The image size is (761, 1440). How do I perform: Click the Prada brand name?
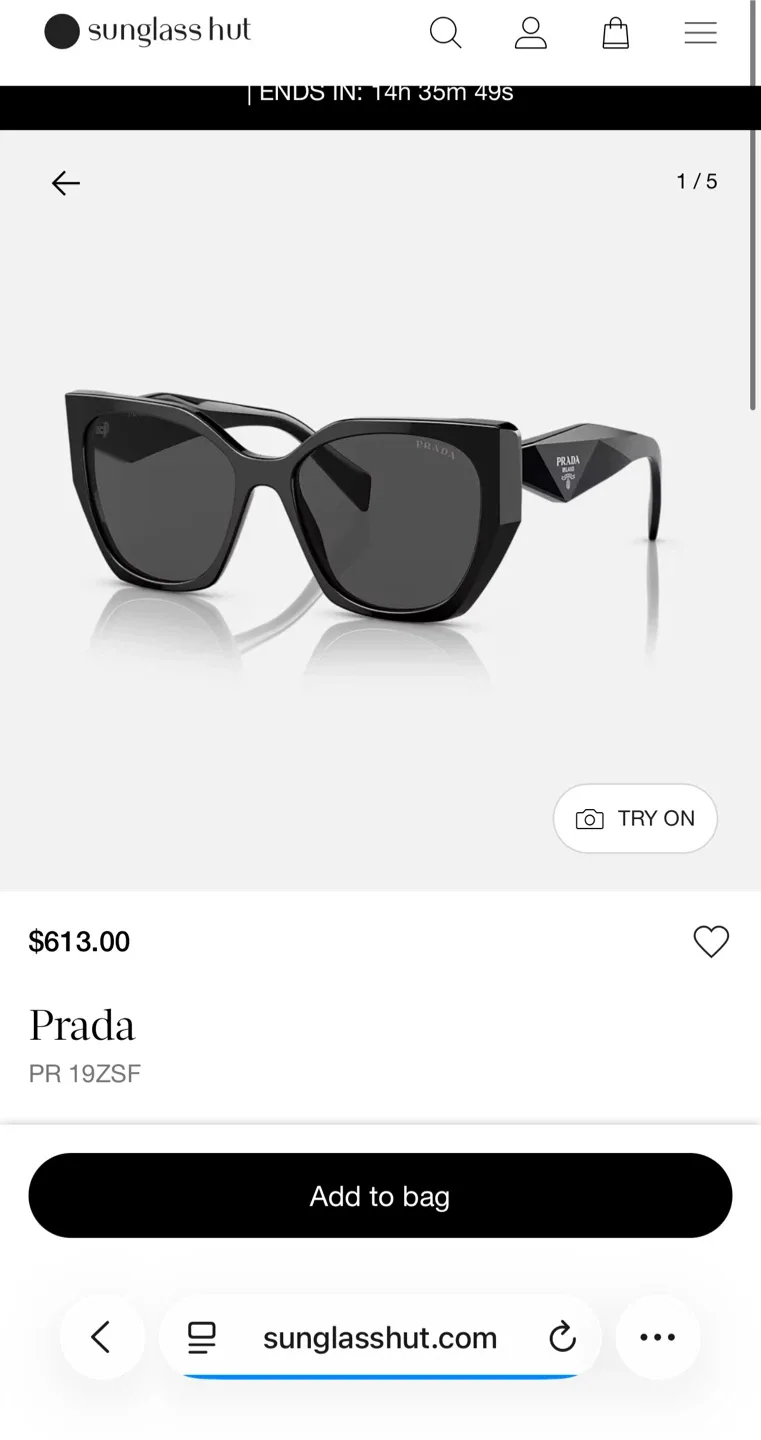82,1025
